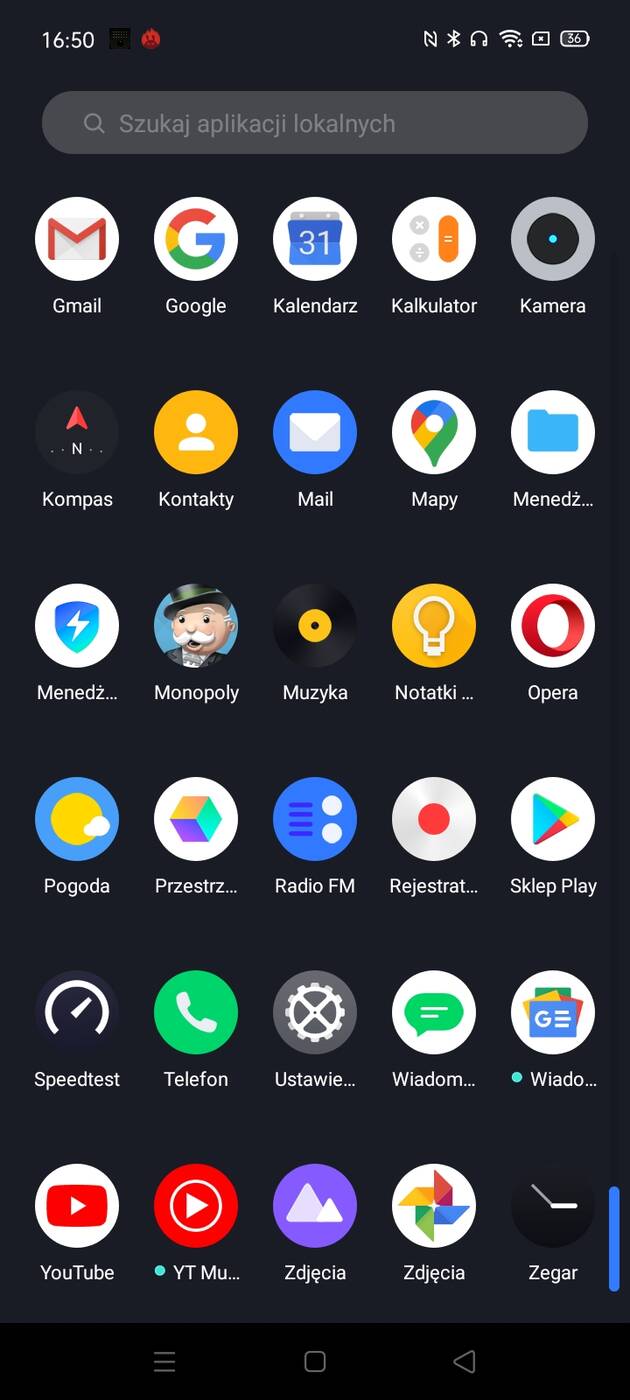Launch the Zegar clock app
Image resolution: width=630 pixels, height=1400 pixels.
[553, 1205]
